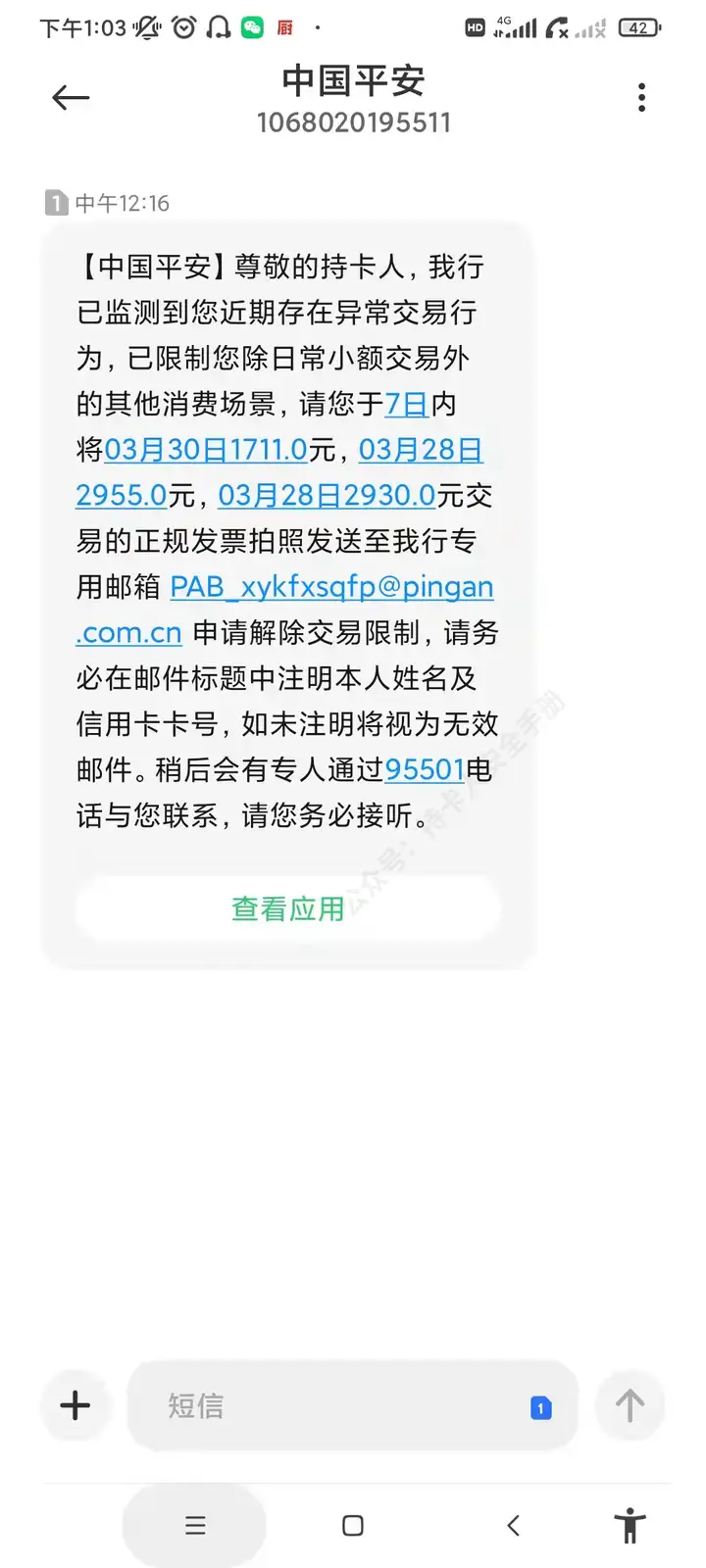Open recent apps from navigation bar
Screen dimensions: 706x1568
195,1525
